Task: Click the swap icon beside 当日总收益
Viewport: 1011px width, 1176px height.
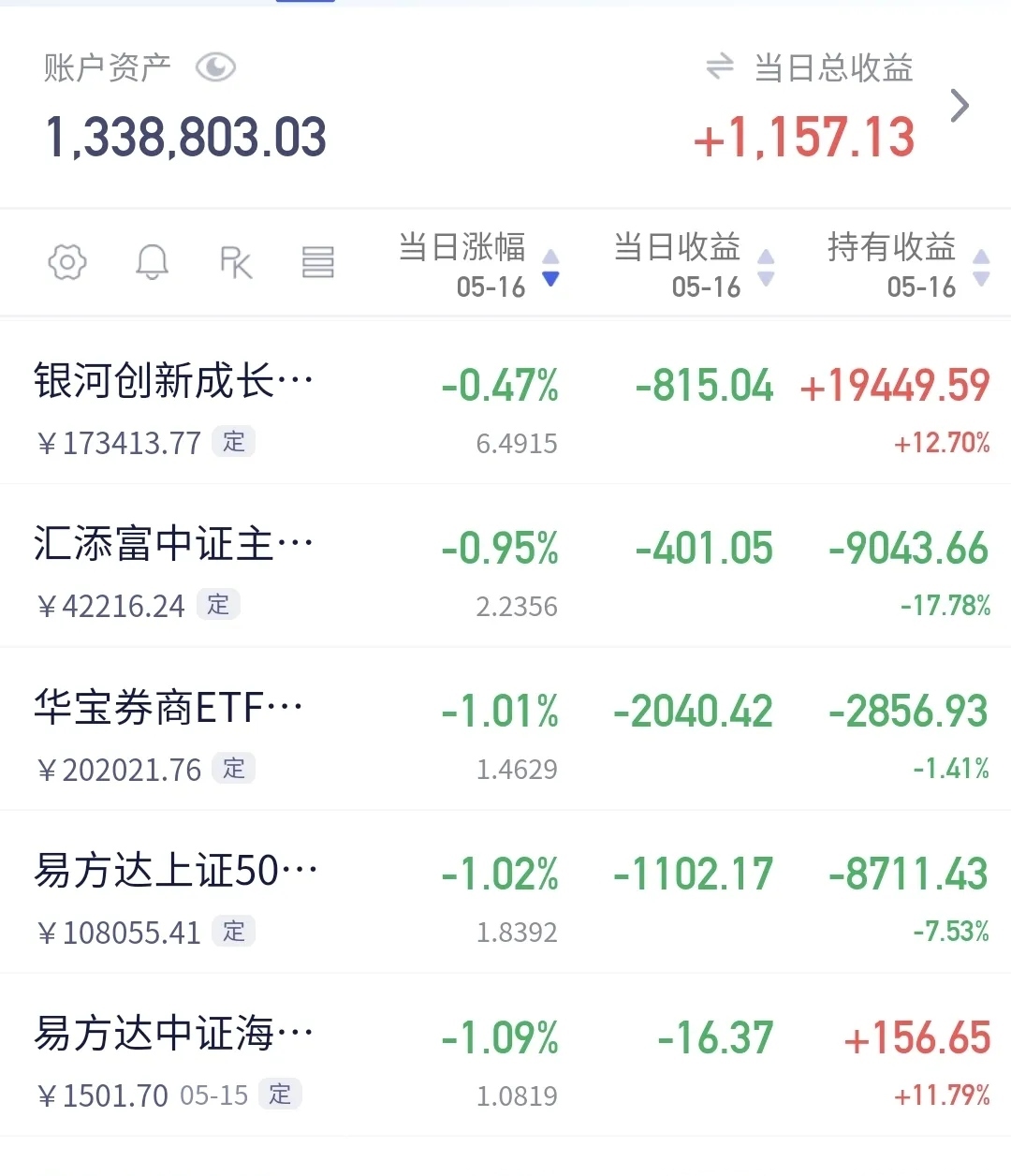Action: coord(719,67)
